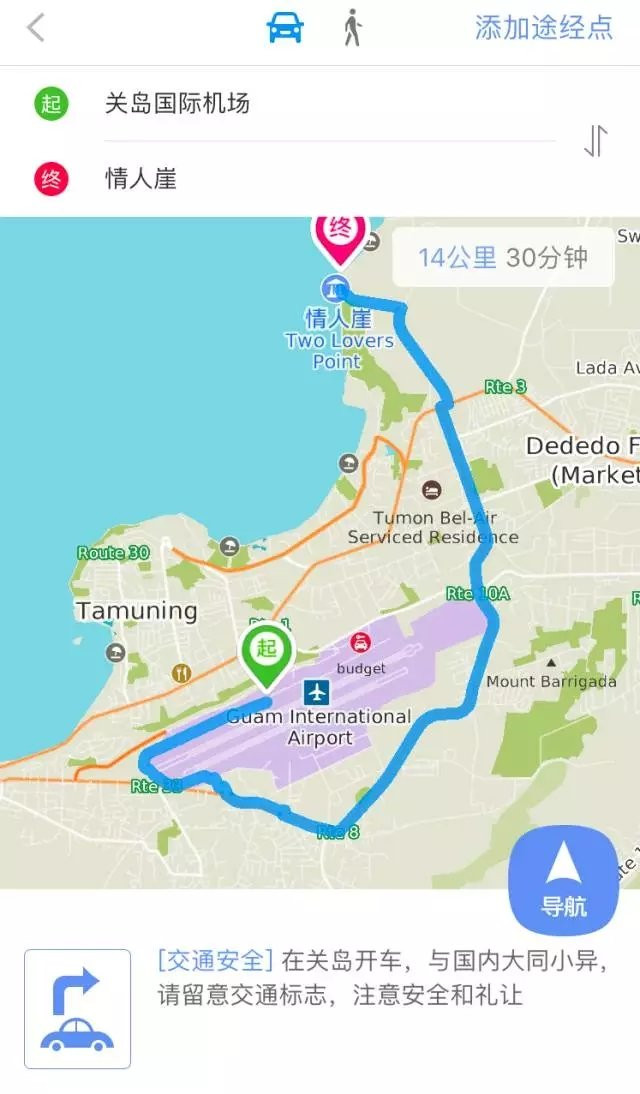Tap the green 起 start pin on the map
The width and height of the screenshot is (640, 1094).
[267, 652]
